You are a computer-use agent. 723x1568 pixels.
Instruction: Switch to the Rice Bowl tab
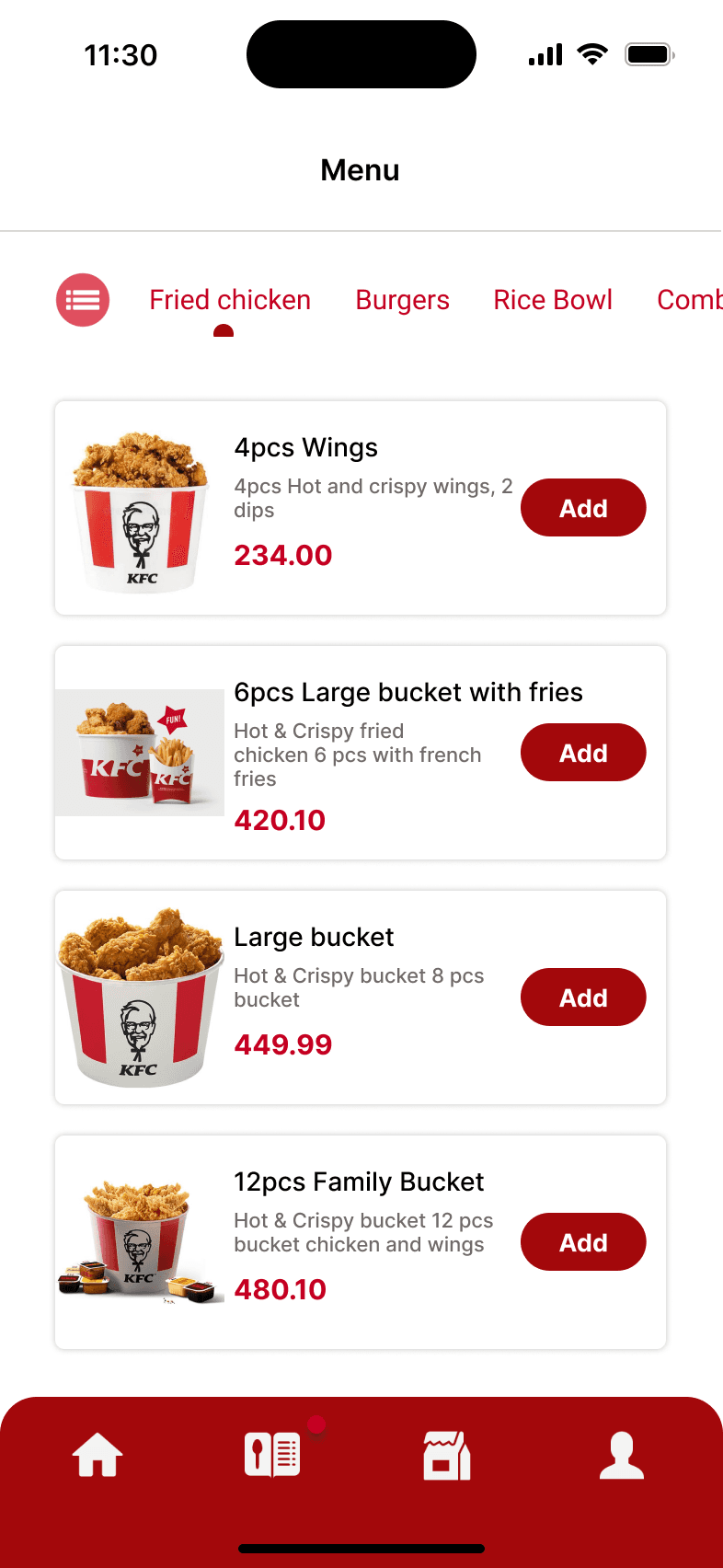click(553, 300)
